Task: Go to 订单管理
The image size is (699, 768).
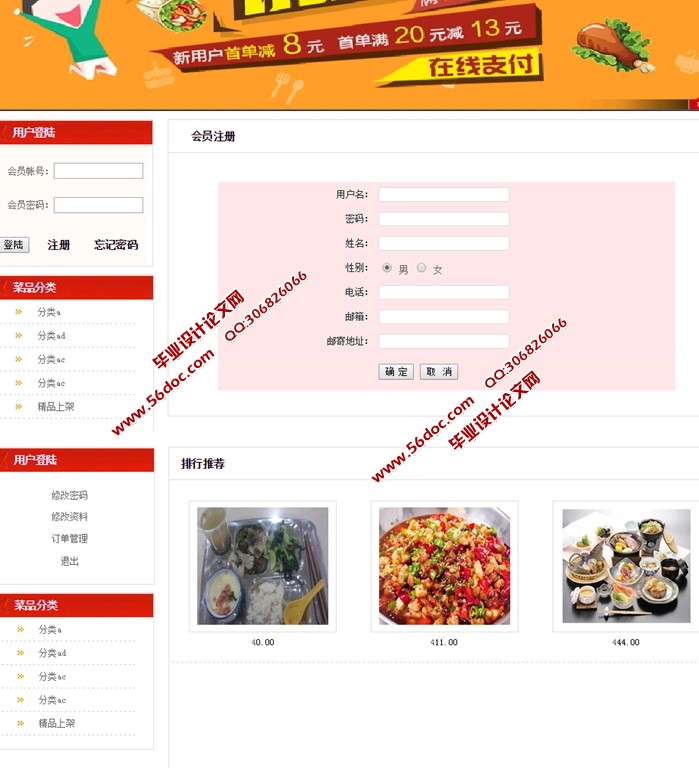Action: pyautogui.click(x=69, y=539)
